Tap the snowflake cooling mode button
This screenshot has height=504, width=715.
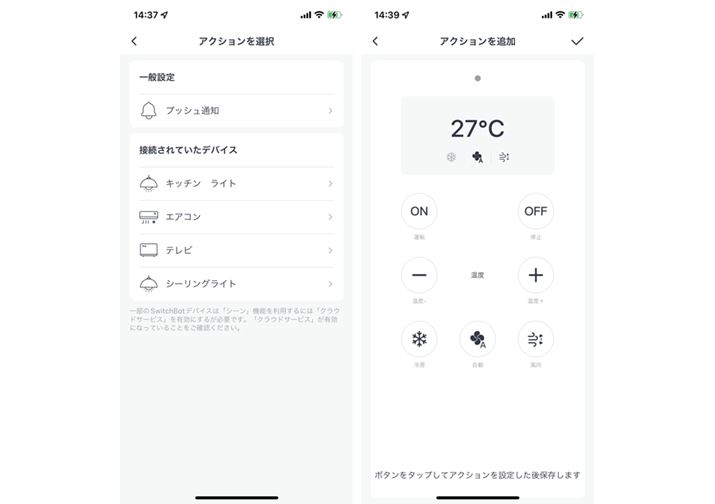click(x=419, y=339)
